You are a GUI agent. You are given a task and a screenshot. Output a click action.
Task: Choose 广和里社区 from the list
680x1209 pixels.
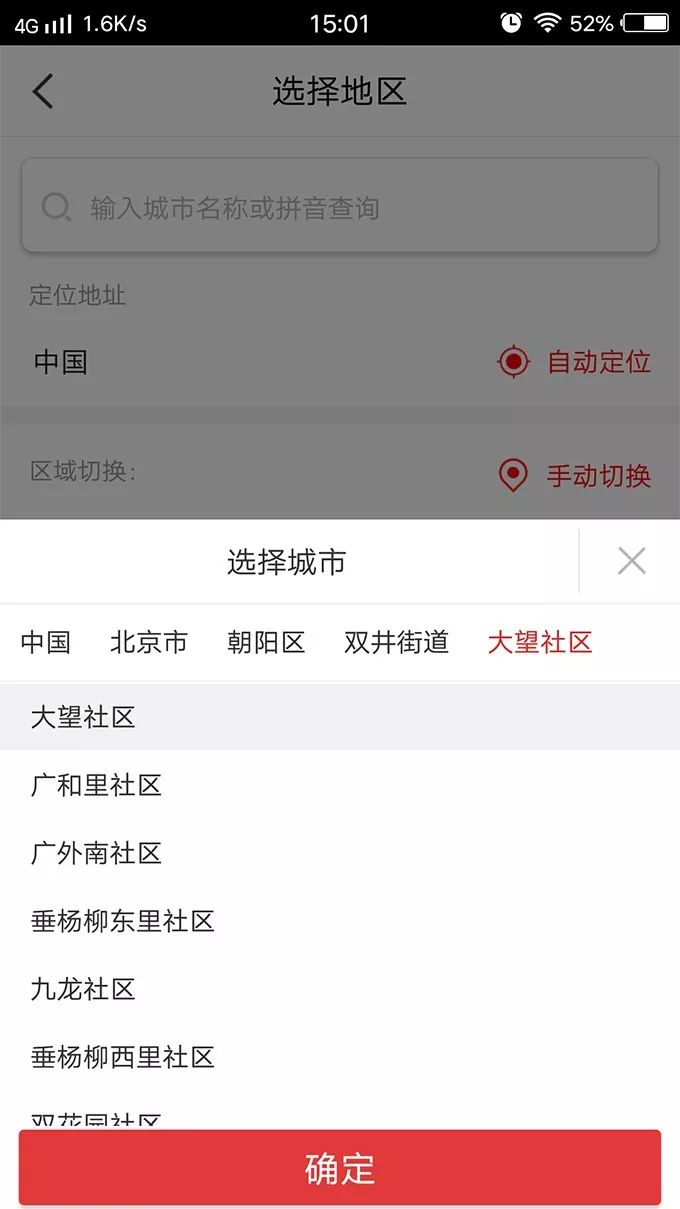point(97,785)
